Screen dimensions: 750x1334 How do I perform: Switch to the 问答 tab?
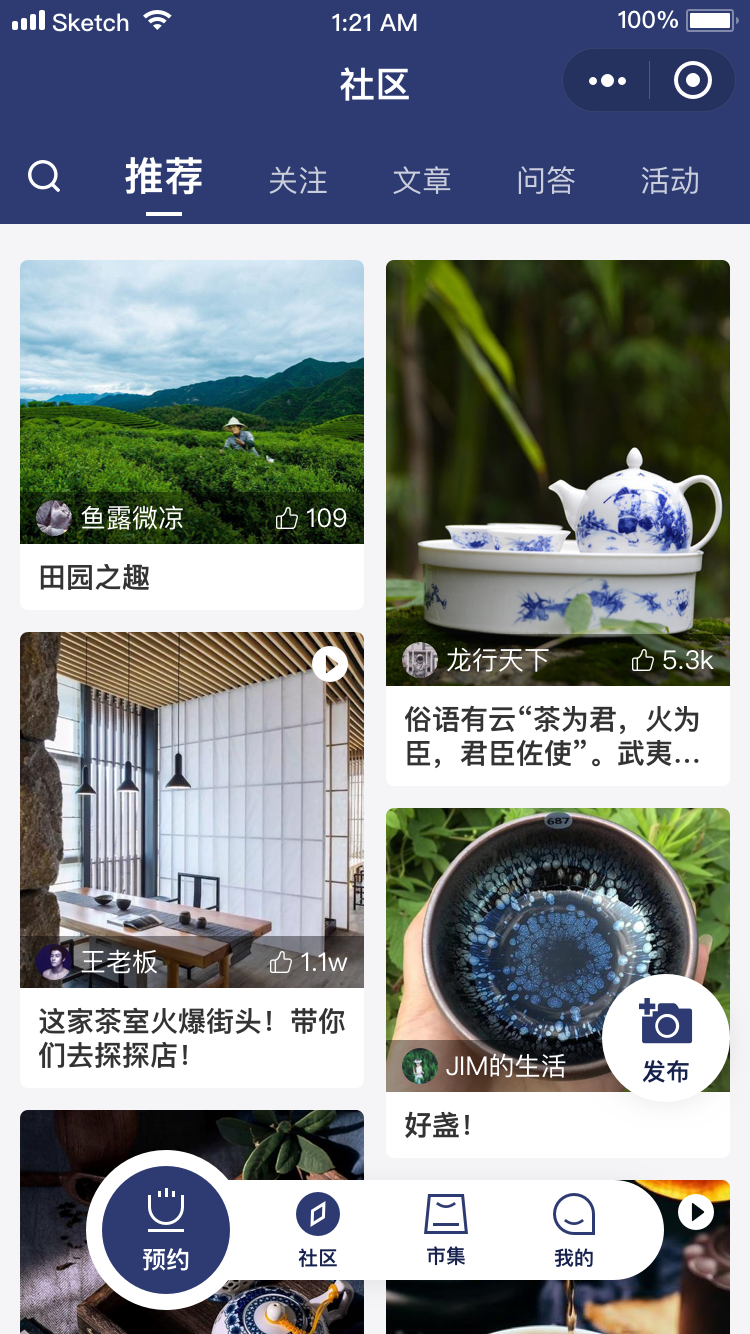(x=546, y=181)
